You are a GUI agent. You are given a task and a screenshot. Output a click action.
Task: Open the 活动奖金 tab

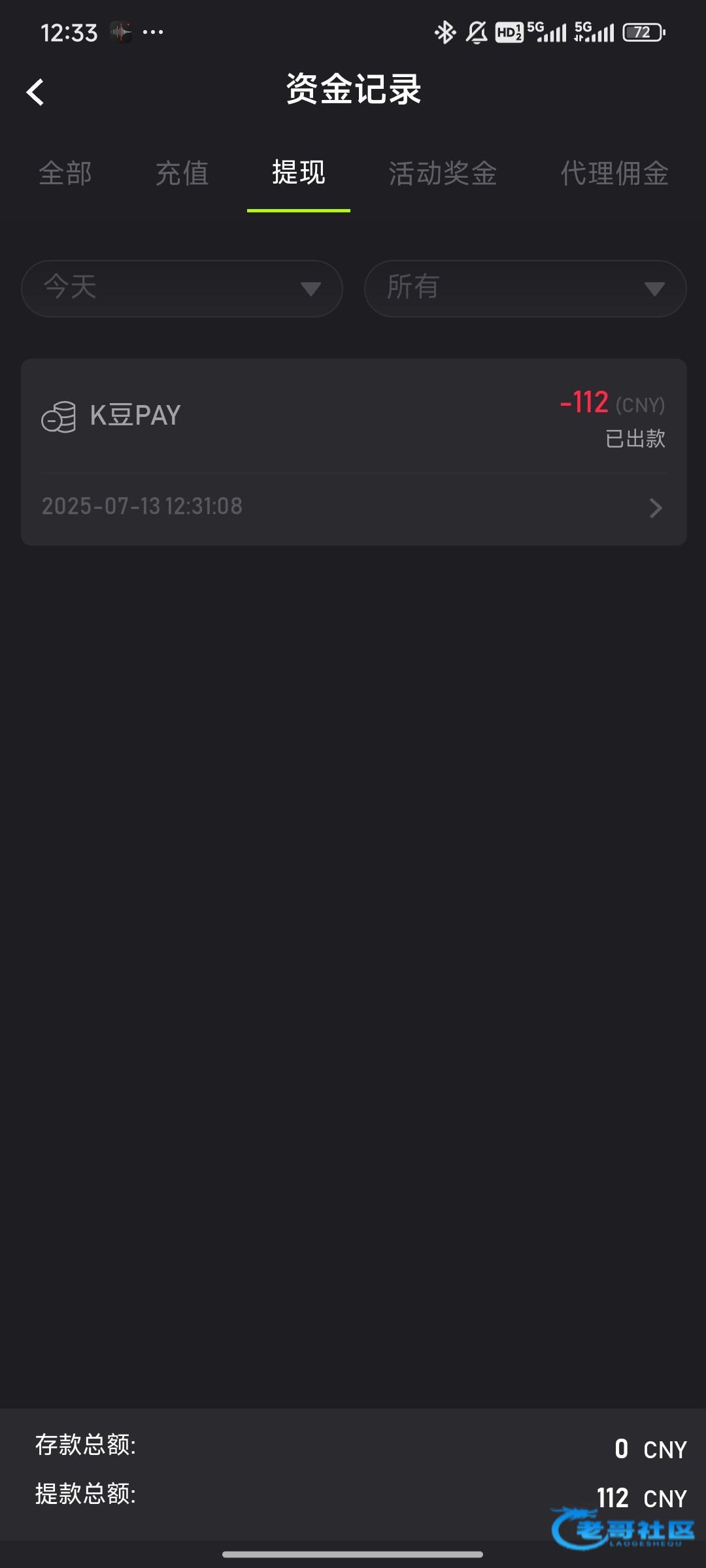click(443, 173)
